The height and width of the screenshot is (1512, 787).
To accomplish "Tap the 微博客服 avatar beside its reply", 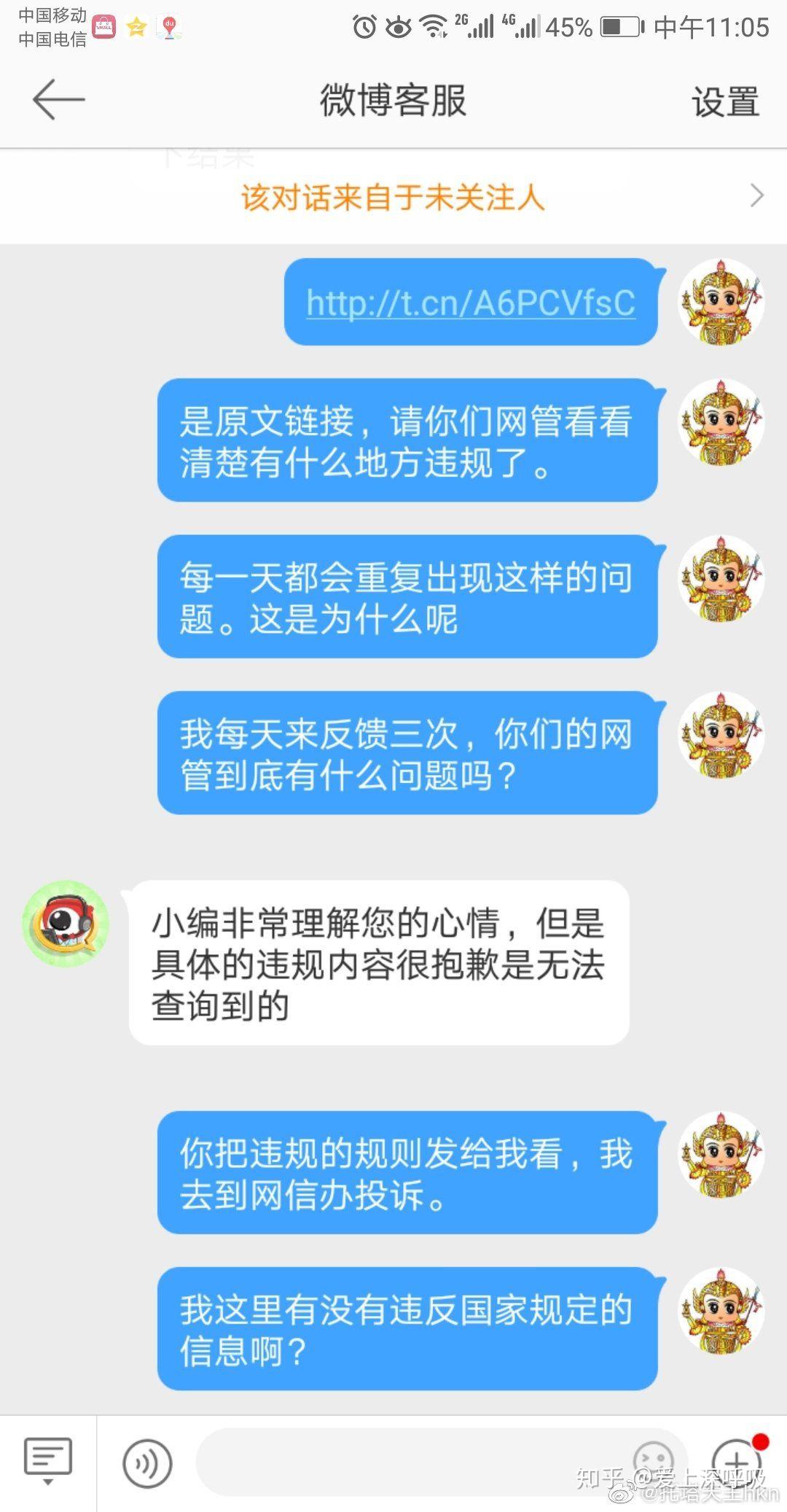I will point(66,924).
